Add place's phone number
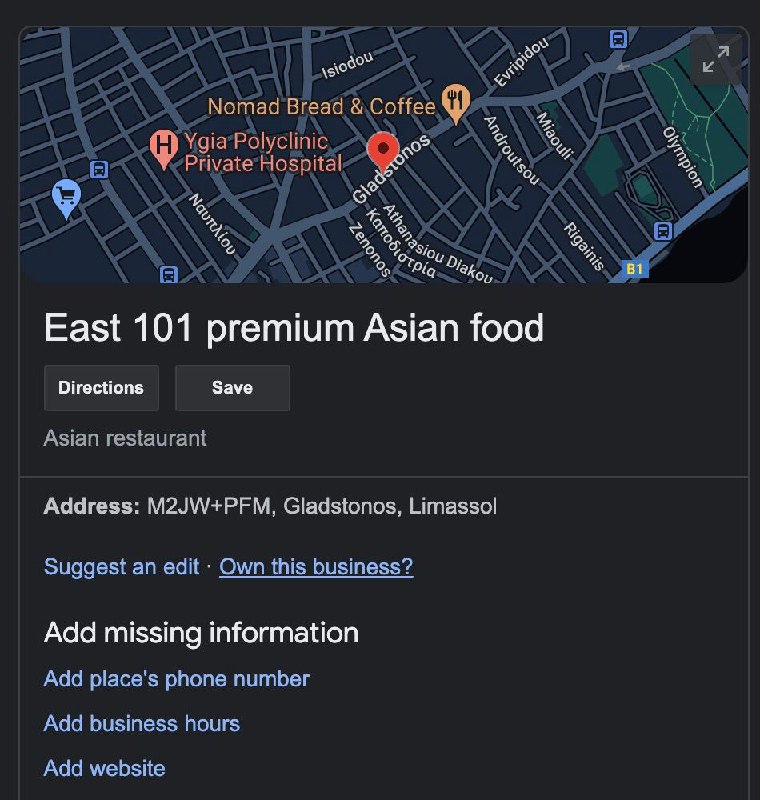Screen dimensions: 760x800 (x=177, y=679)
